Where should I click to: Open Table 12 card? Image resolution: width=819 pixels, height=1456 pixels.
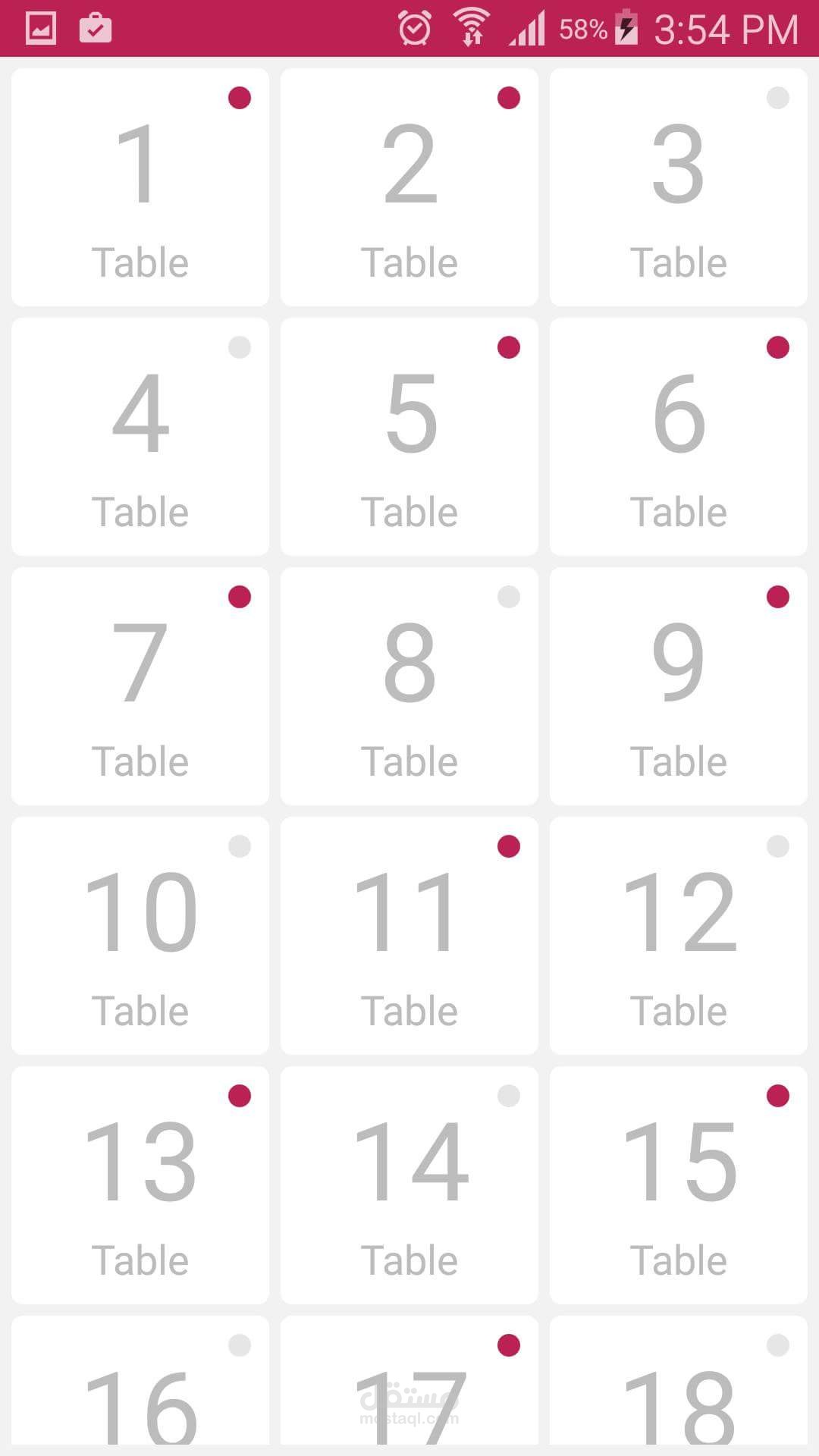click(x=679, y=936)
